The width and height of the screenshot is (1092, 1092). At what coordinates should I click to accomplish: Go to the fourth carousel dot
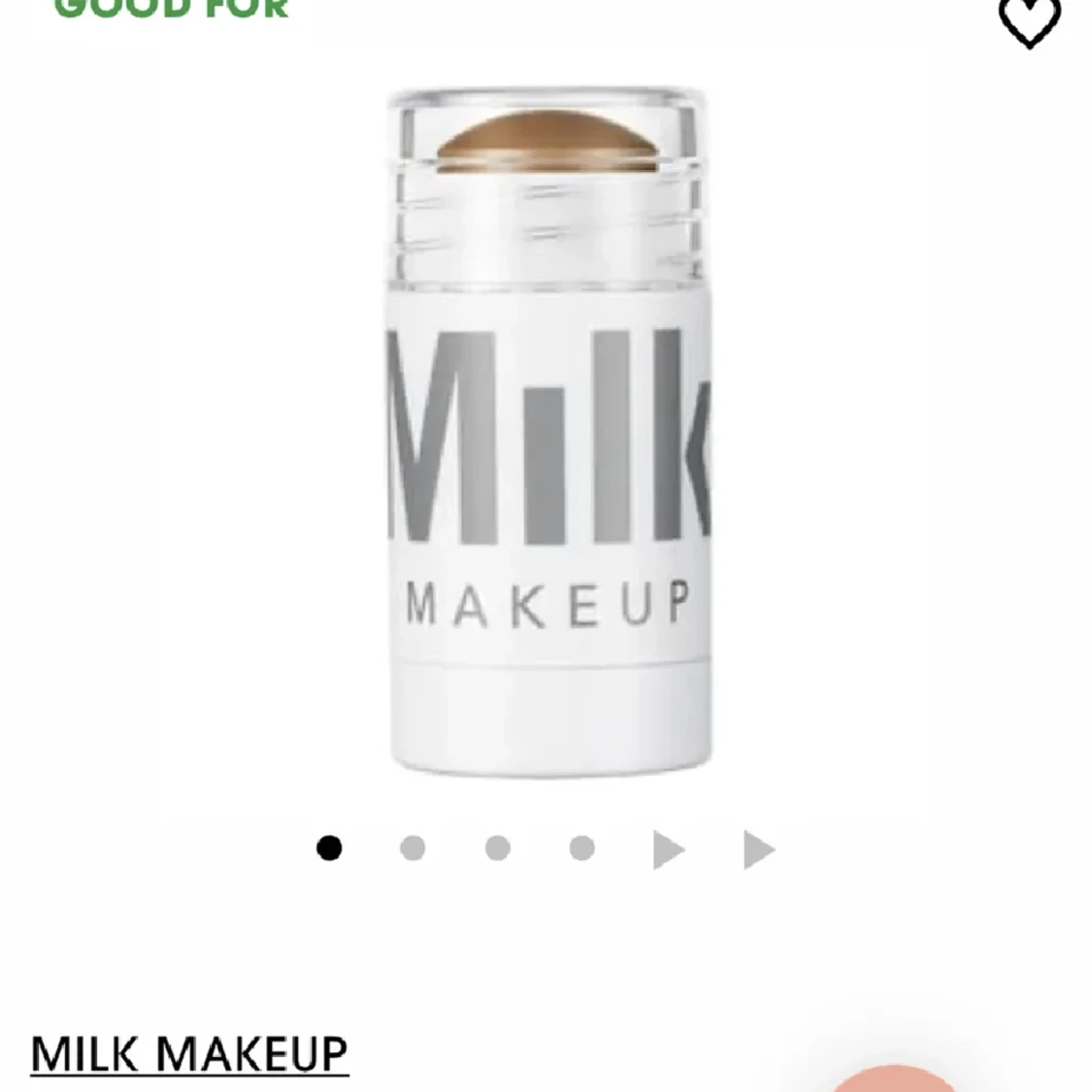pos(582,849)
